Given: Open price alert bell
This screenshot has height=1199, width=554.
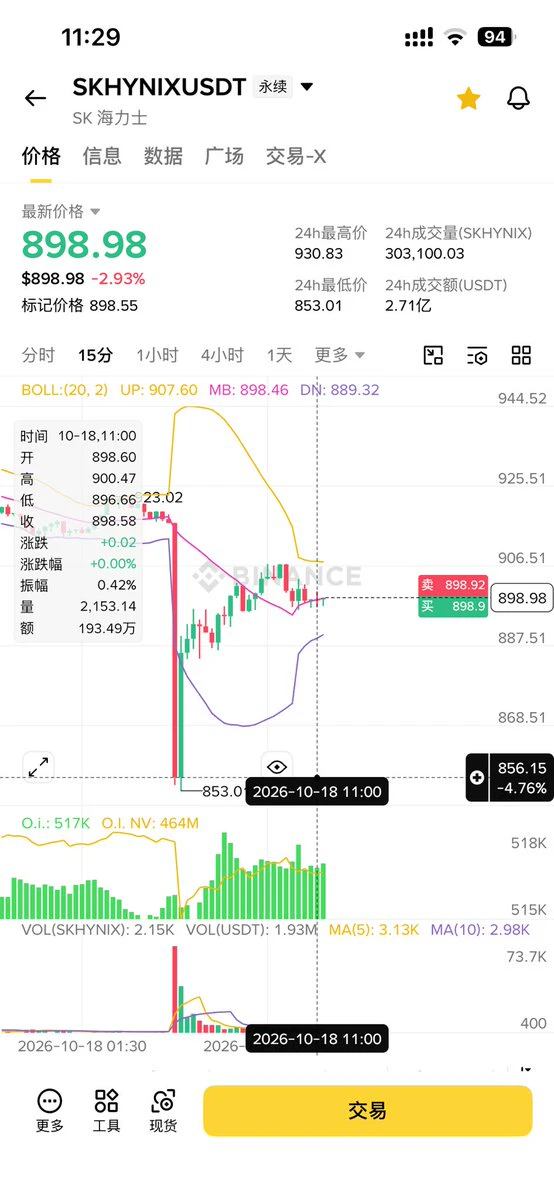Looking at the screenshot, I should tap(519, 98).
